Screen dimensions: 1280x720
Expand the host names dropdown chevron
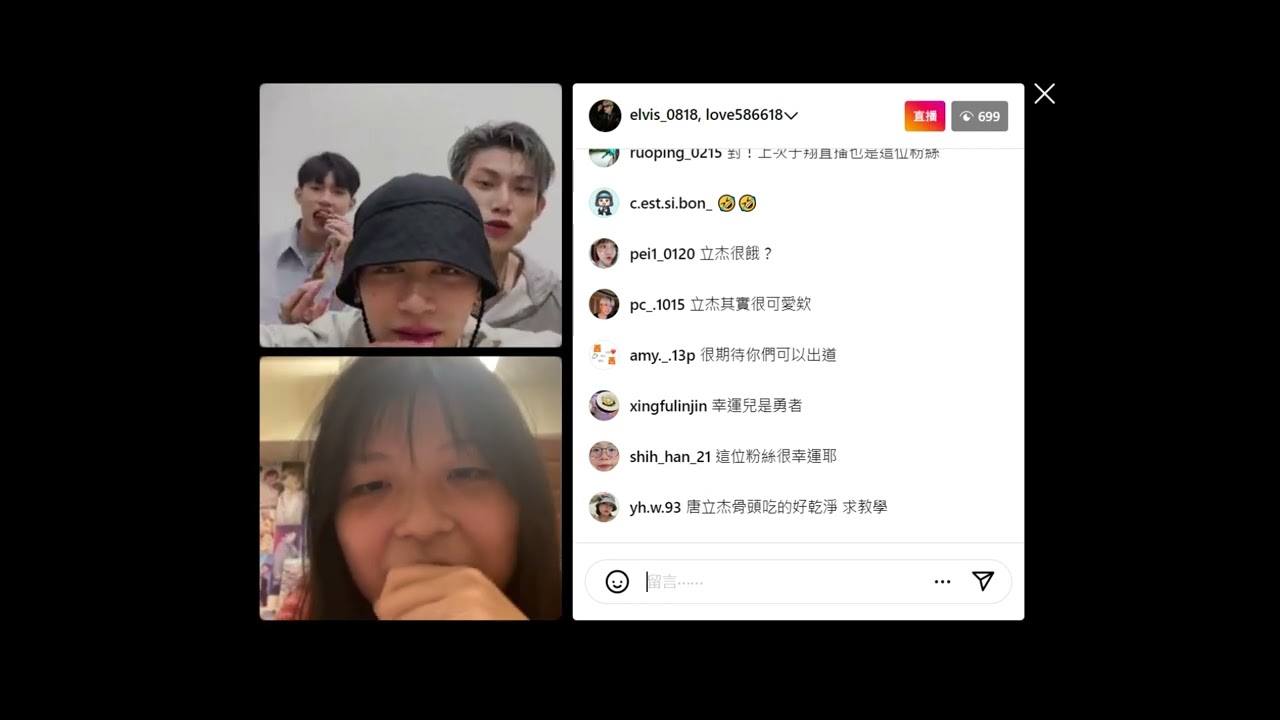pyautogui.click(x=792, y=116)
